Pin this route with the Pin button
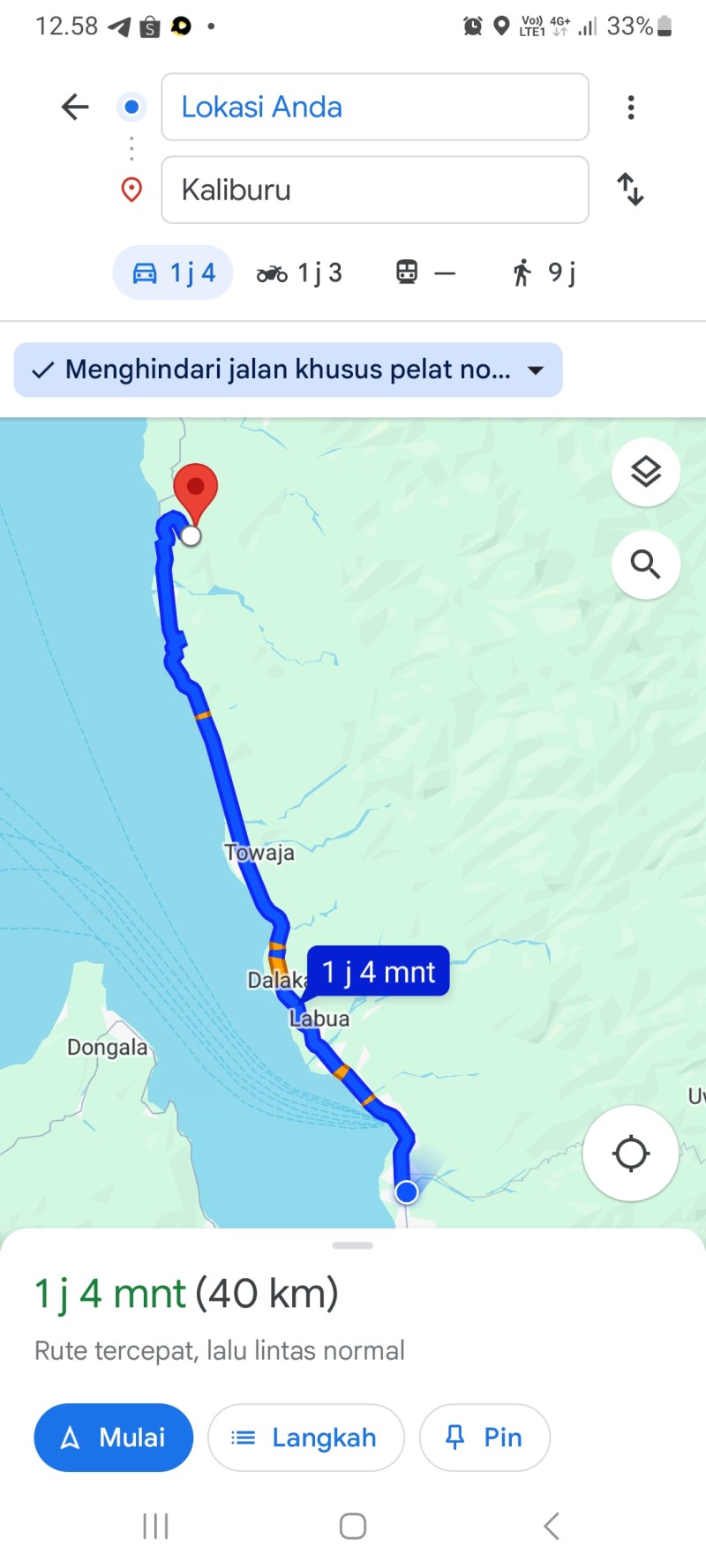This screenshot has width=706, height=1568. pos(484,1437)
